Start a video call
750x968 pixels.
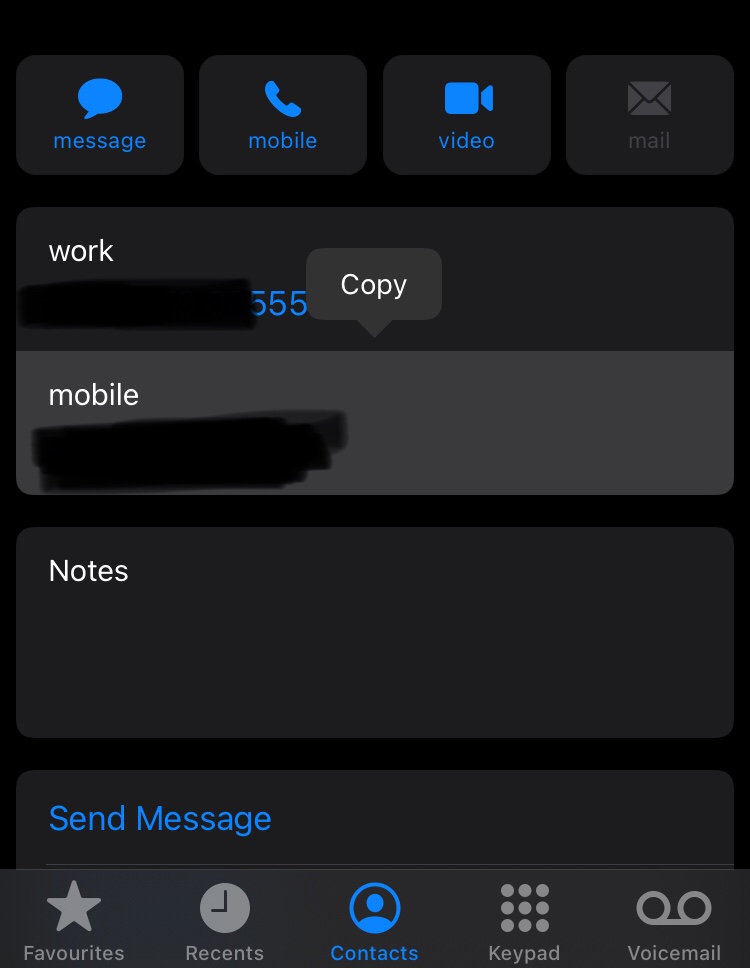point(466,115)
